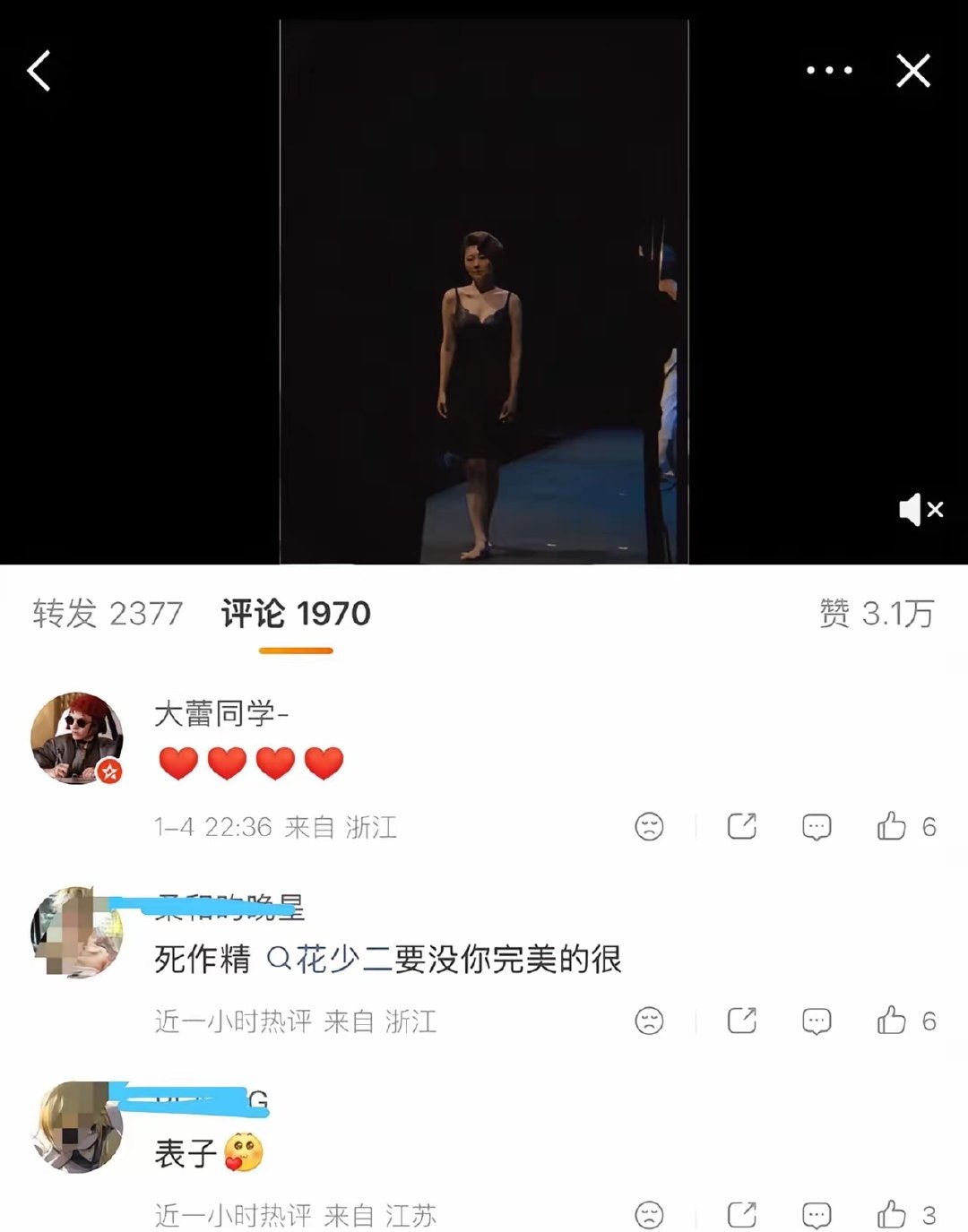
Task: Like the comment from 大蕾同学-
Action: click(x=906, y=826)
